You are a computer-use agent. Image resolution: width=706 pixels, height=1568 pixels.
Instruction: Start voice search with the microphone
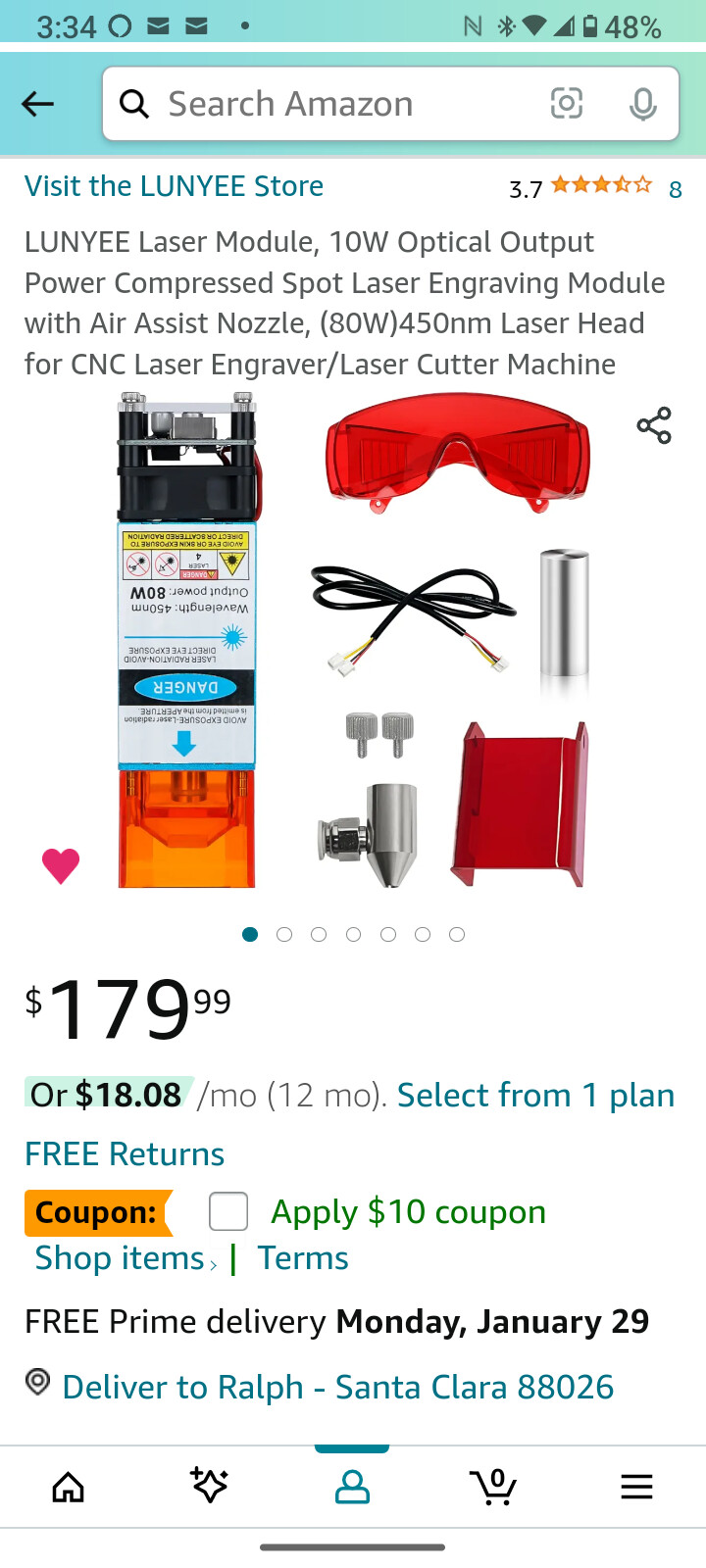point(642,104)
